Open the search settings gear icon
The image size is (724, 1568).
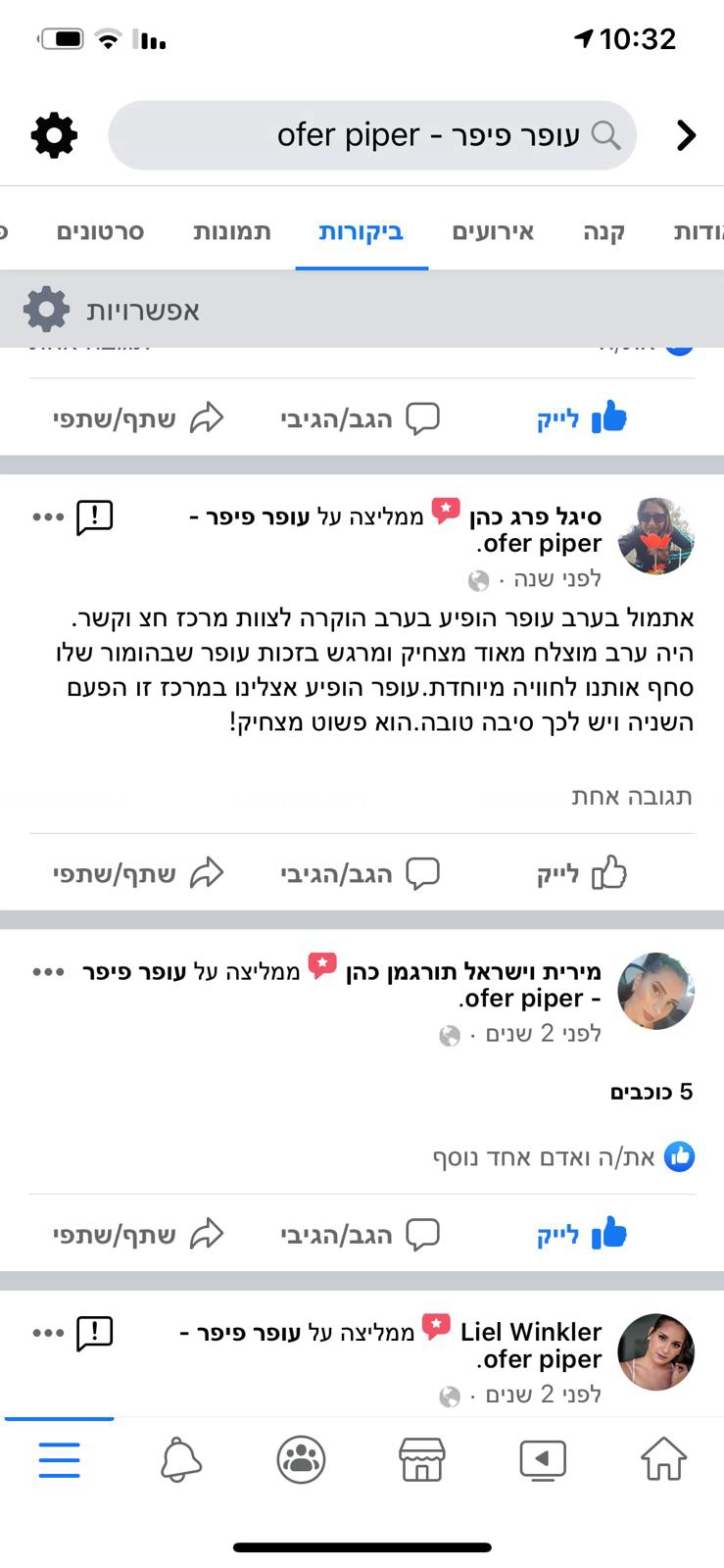(53, 134)
